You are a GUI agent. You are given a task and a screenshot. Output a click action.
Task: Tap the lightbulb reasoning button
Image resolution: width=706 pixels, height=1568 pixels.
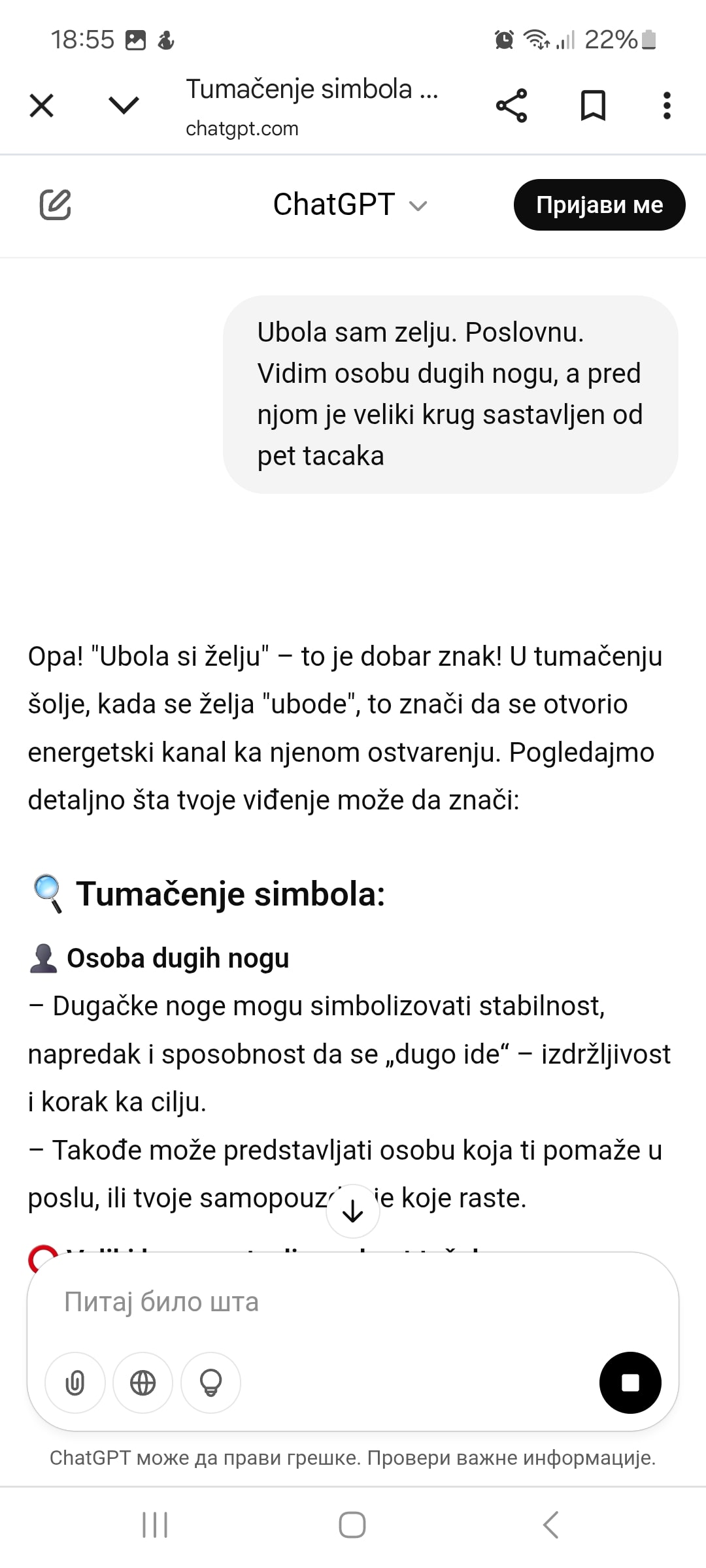tap(210, 1382)
